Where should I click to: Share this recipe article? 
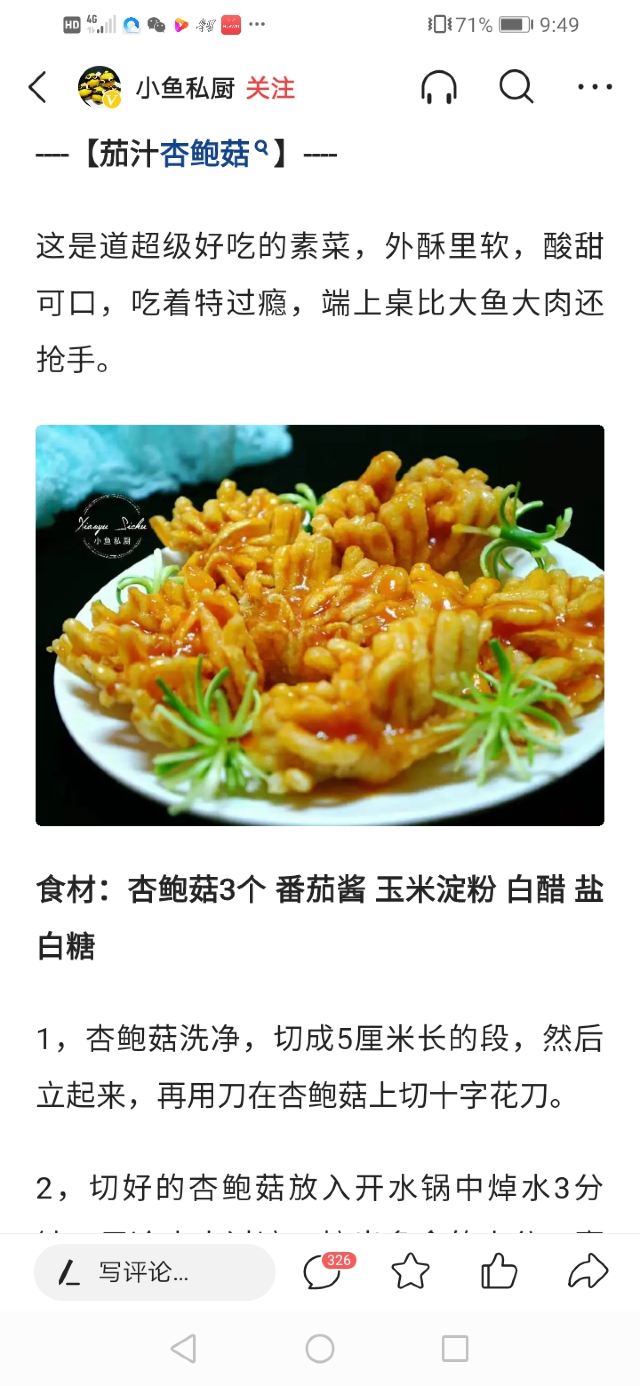pyautogui.click(x=588, y=1272)
